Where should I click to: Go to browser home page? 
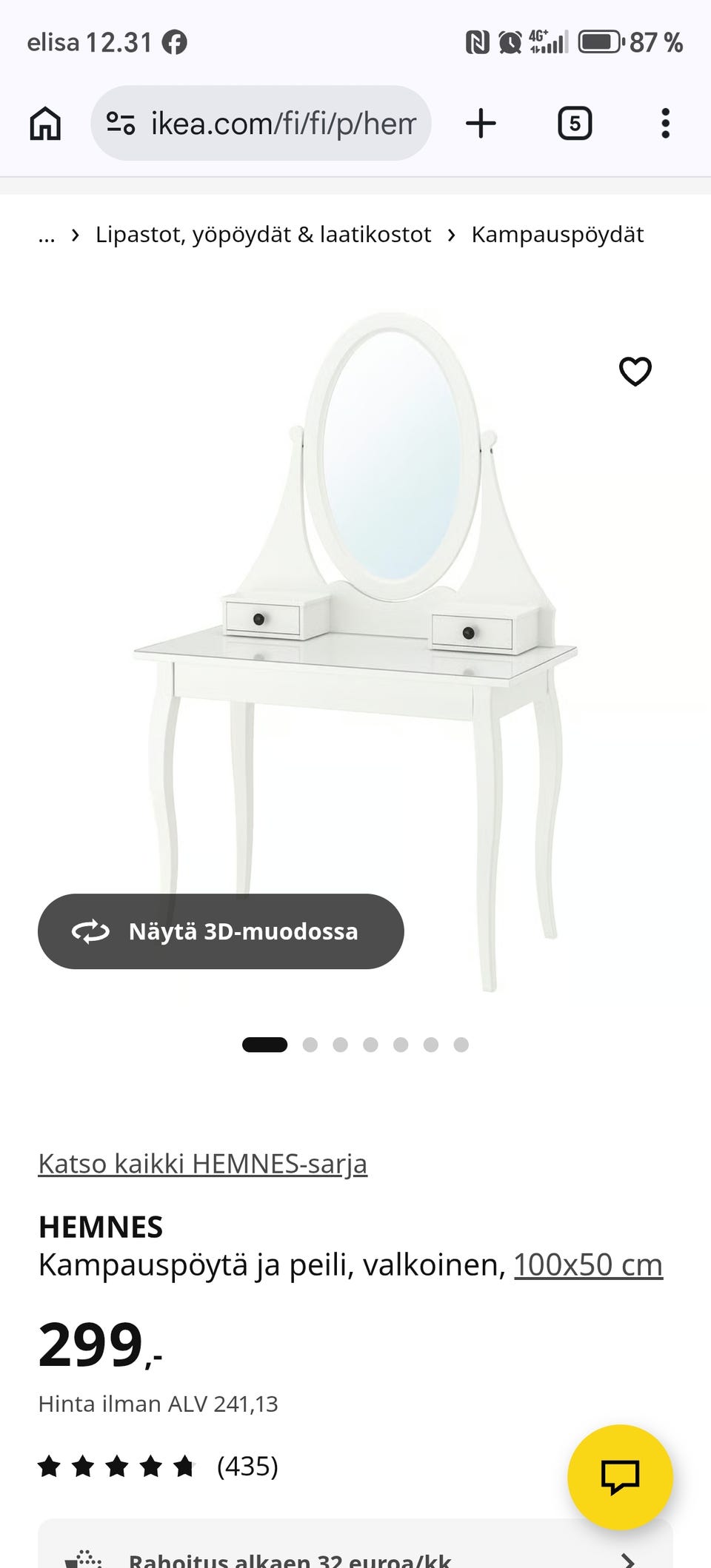pos(45,124)
